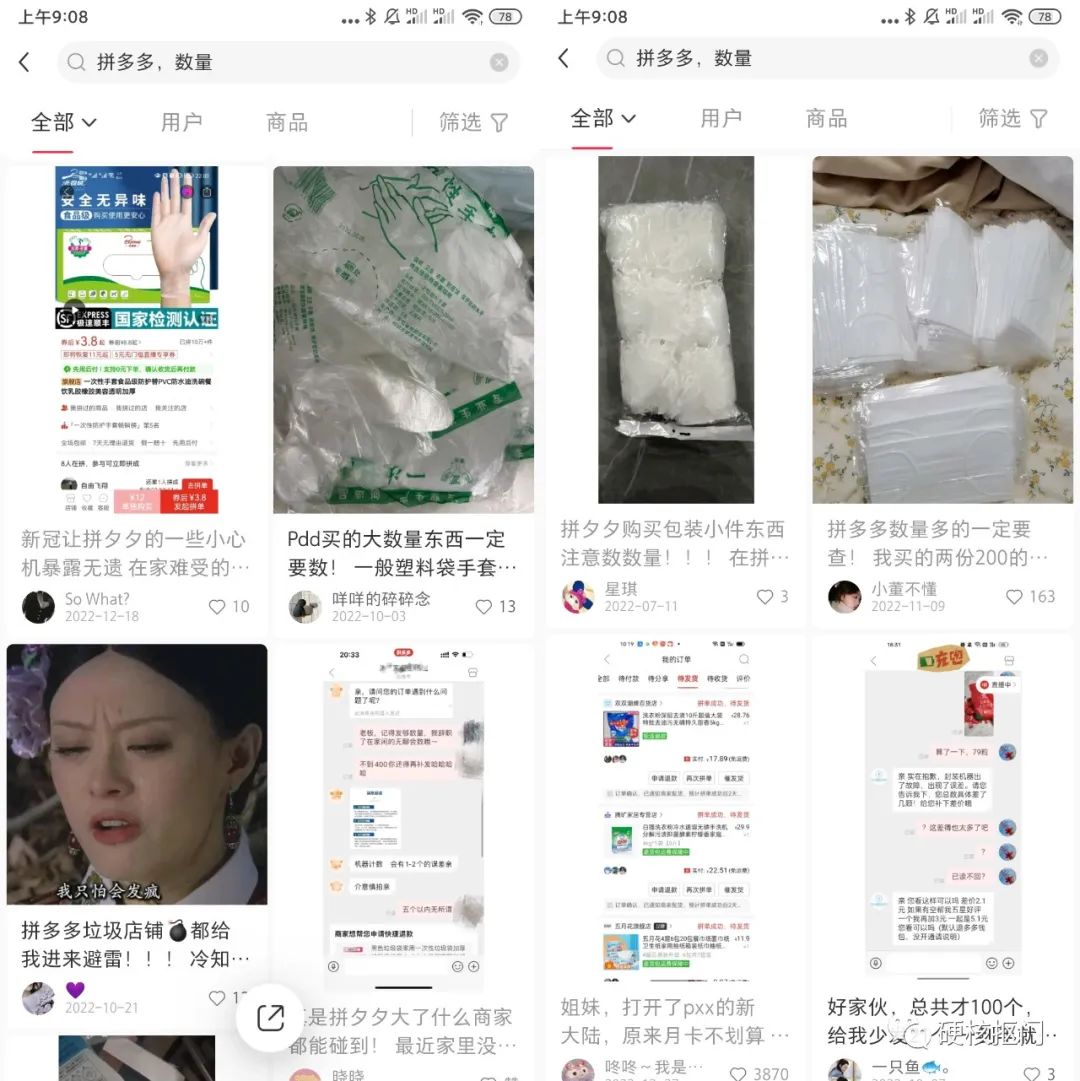Click the floating share arrow icon
Screen dimensions: 1080x1081
270,1017
